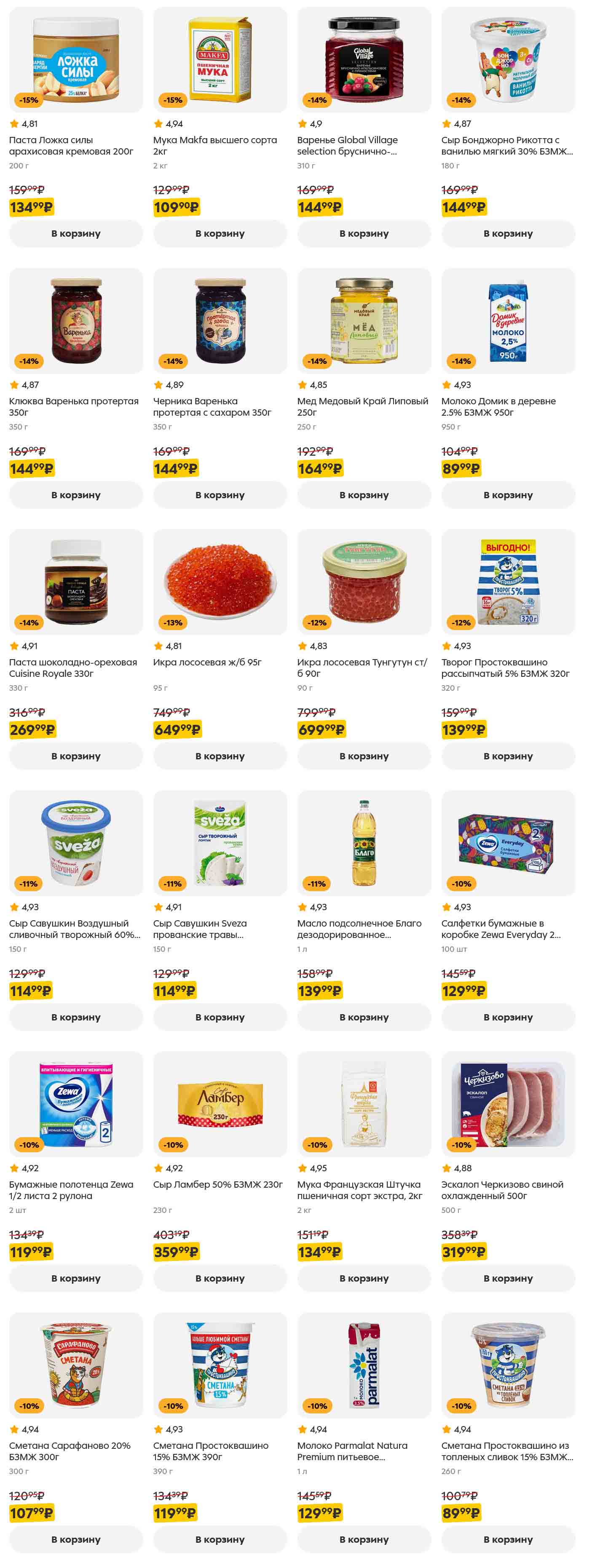
Task: Add Черника Варенька to cart
Action: pos(220,495)
